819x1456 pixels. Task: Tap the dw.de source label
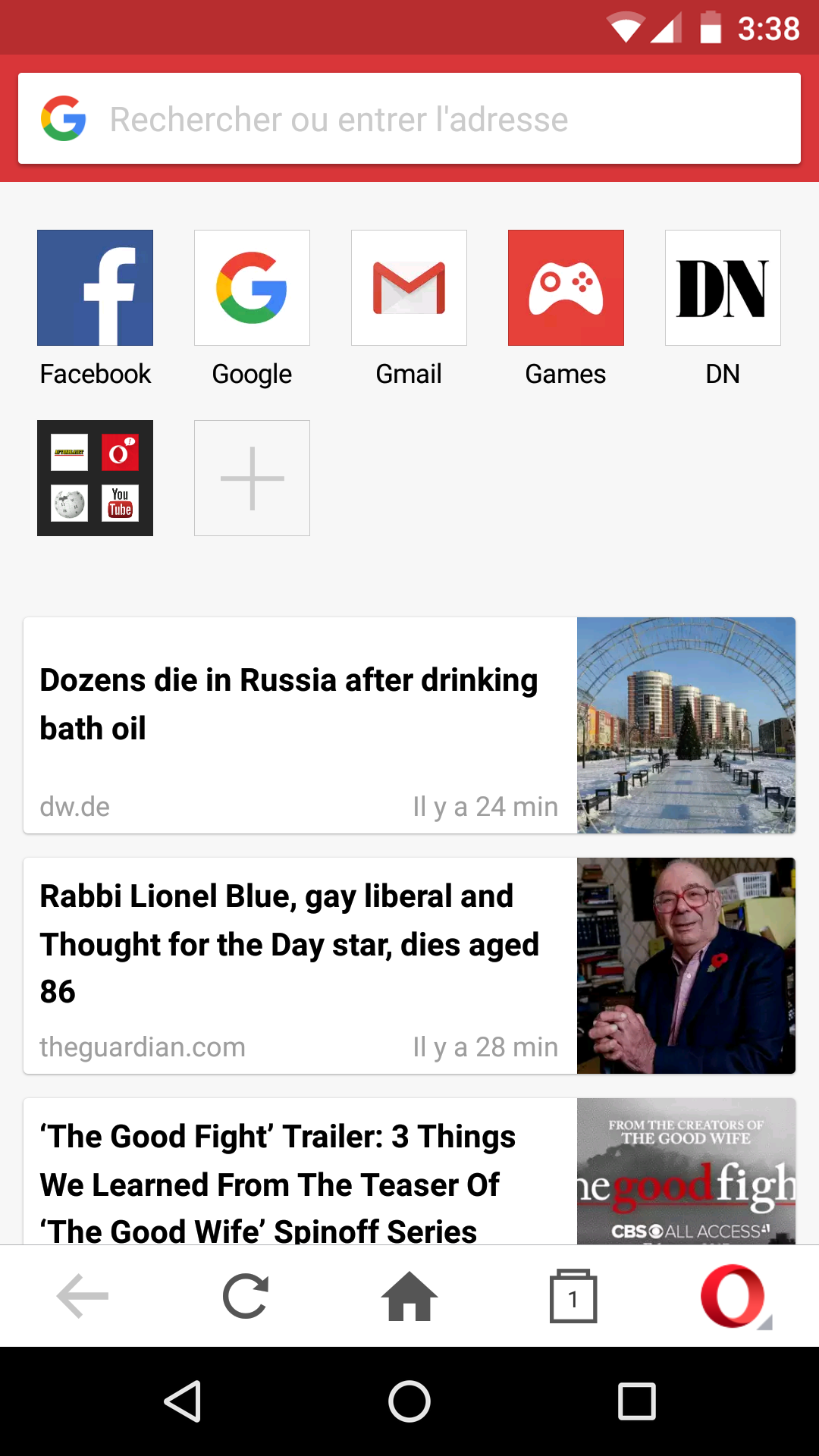pyautogui.click(x=74, y=806)
